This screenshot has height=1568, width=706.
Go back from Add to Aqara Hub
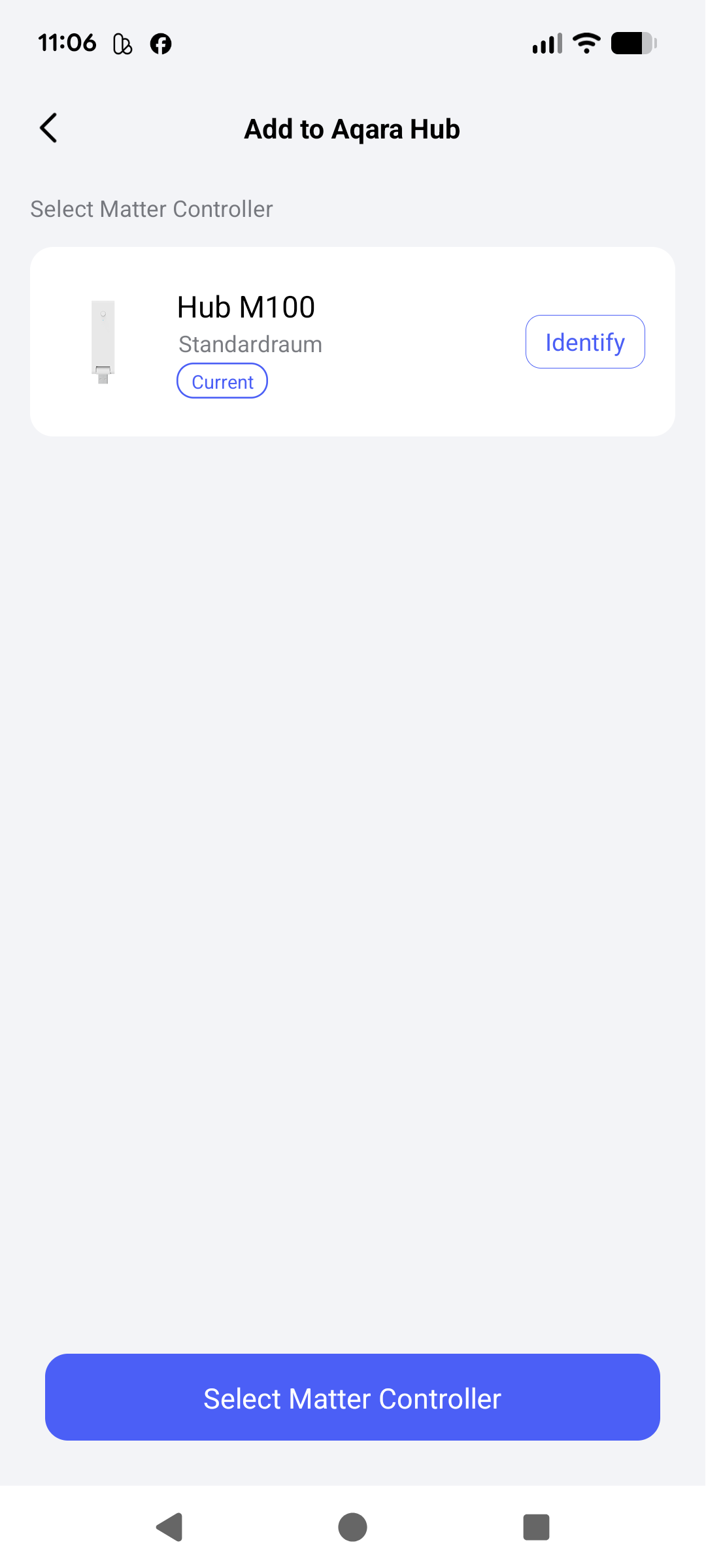(x=49, y=128)
